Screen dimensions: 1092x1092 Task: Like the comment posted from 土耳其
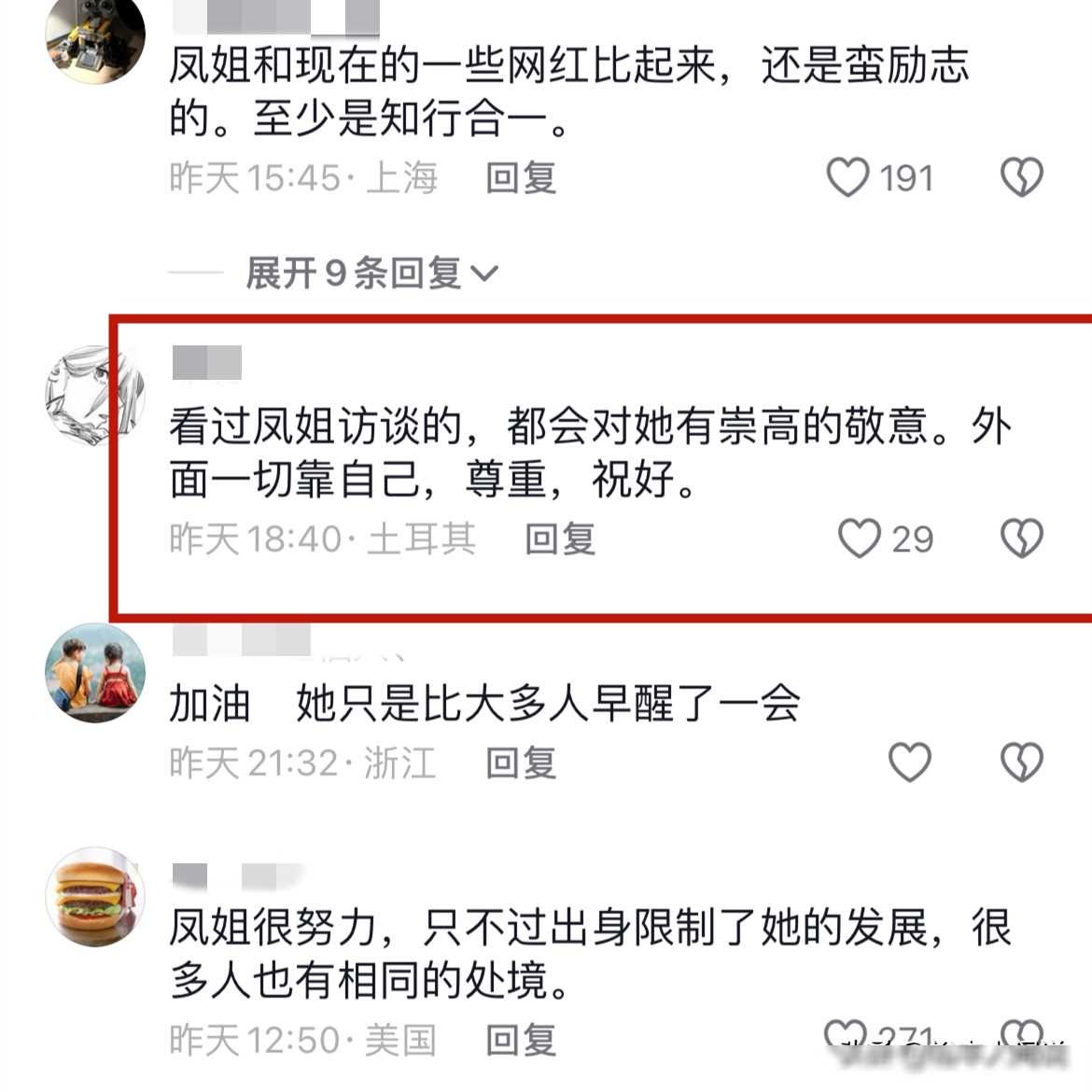pyautogui.click(x=859, y=539)
